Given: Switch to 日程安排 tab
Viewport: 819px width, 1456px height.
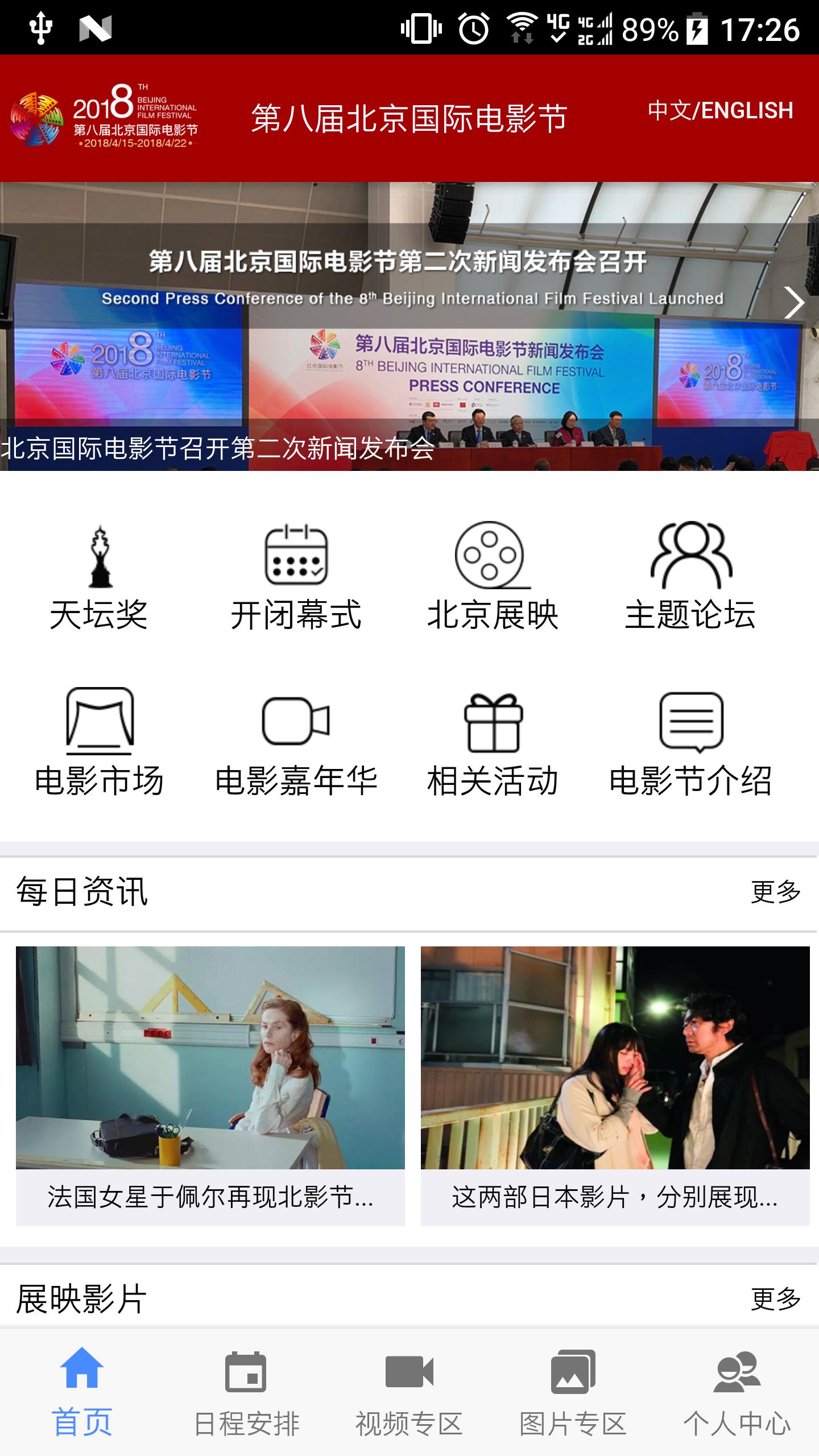Looking at the screenshot, I should (x=246, y=1392).
